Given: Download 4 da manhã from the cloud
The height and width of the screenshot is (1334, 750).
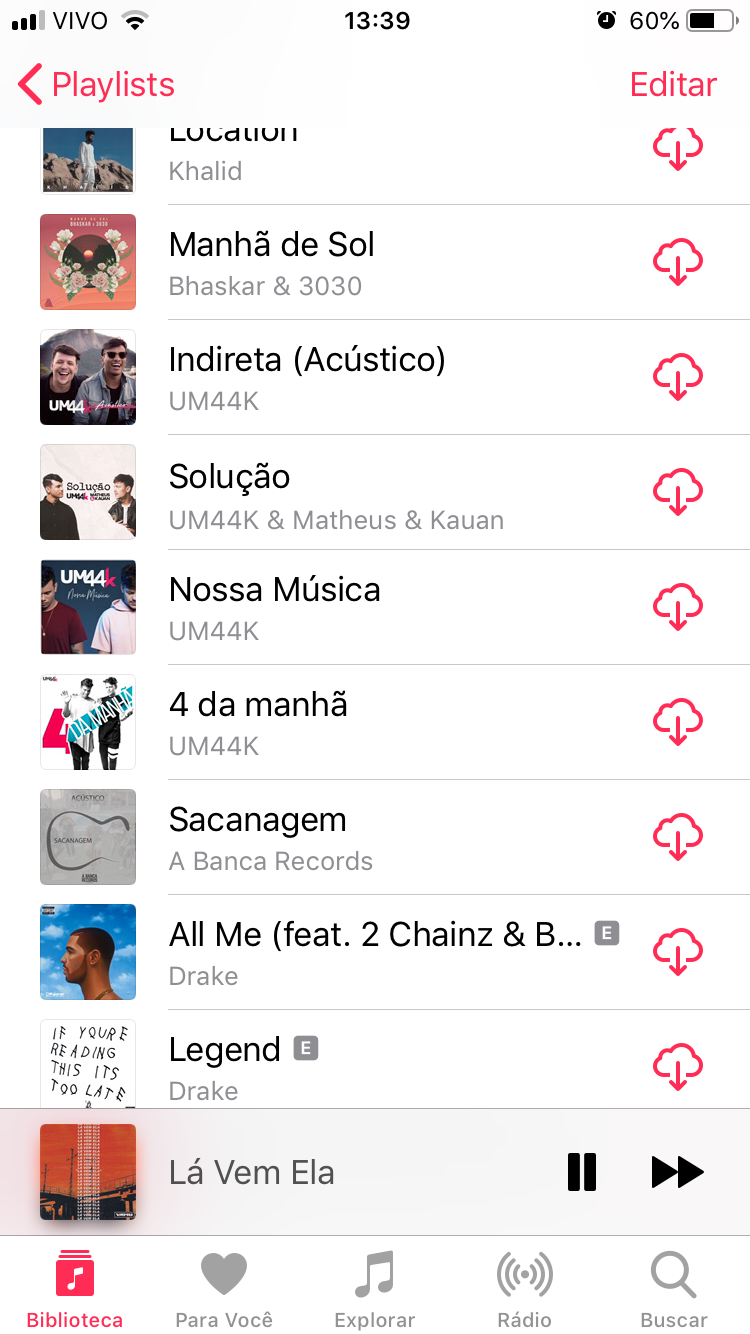Looking at the screenshot, I should [678, 722].
